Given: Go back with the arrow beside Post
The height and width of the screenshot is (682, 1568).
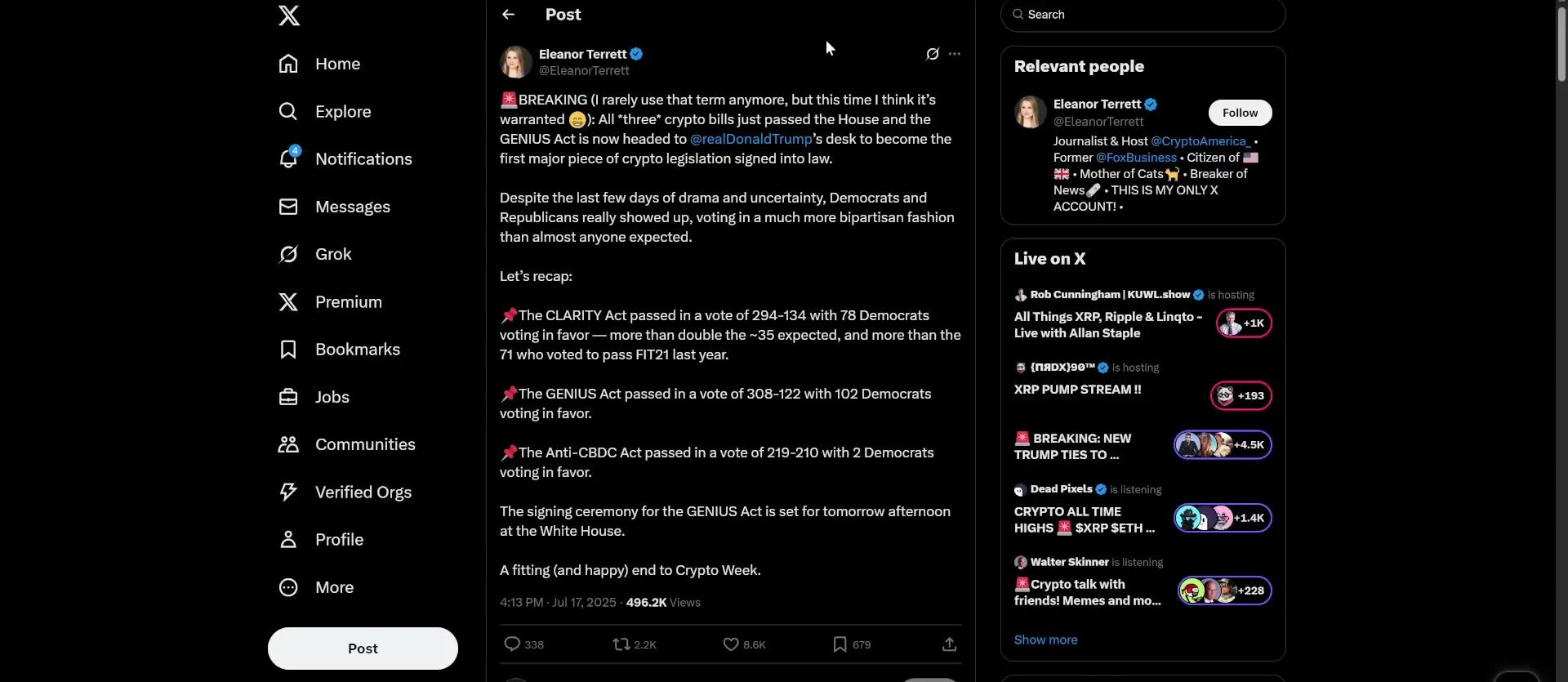Looking at the screenshot, I should pos(508,15).
